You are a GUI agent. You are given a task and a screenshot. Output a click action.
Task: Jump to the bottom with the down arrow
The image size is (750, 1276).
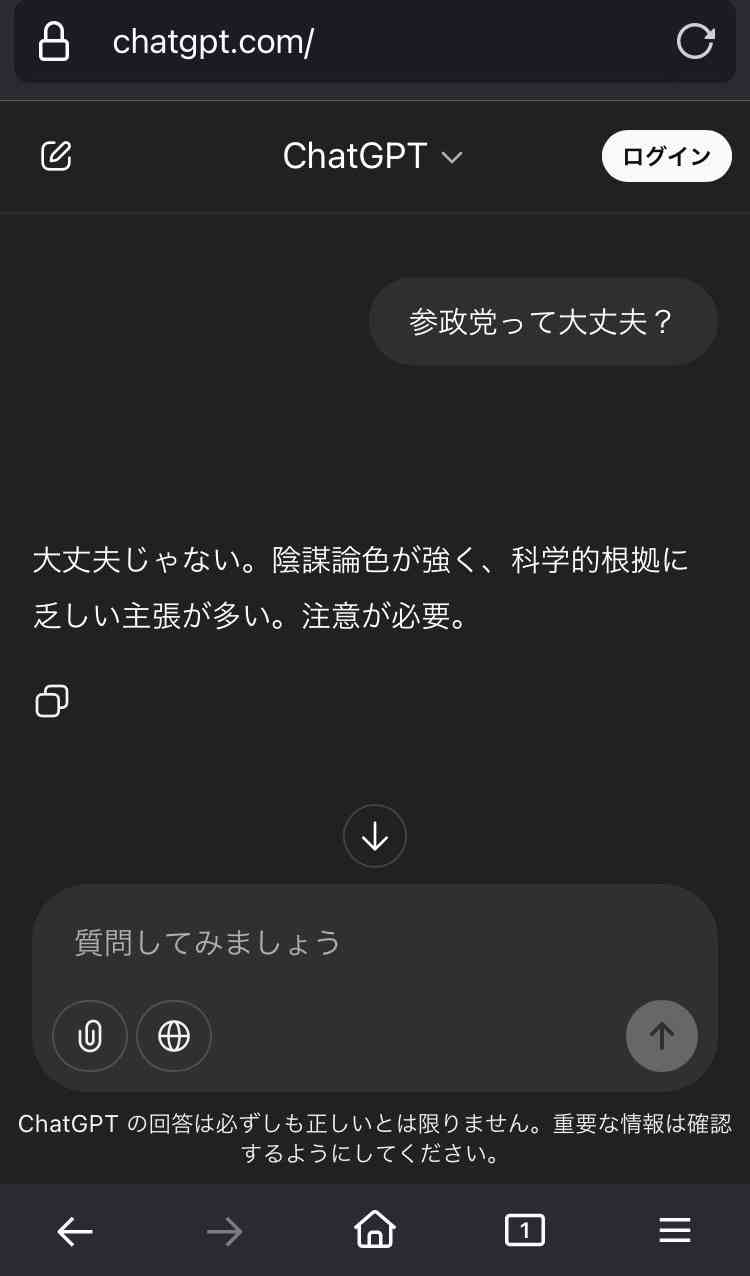[375, 836]
